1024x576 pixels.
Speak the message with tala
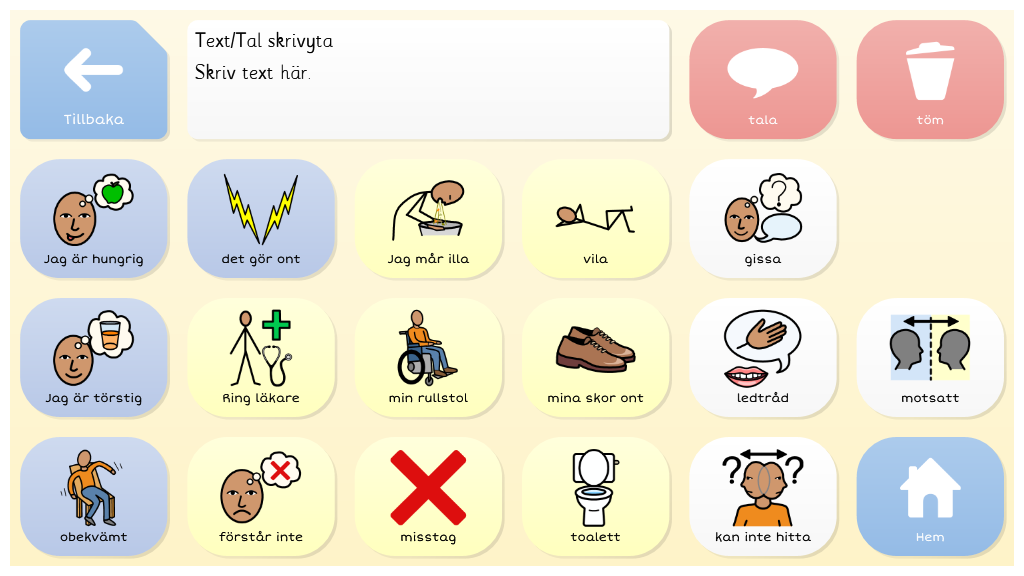click(x=762, y=80)
